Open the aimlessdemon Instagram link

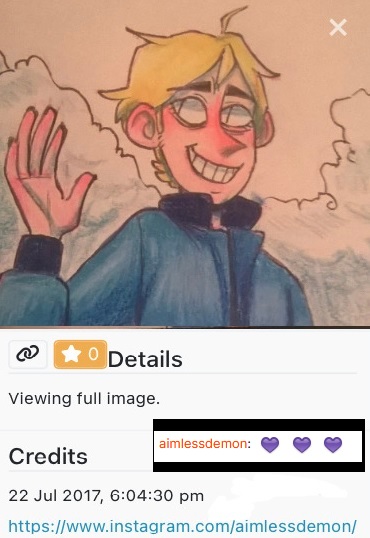(x=182, y=526)
